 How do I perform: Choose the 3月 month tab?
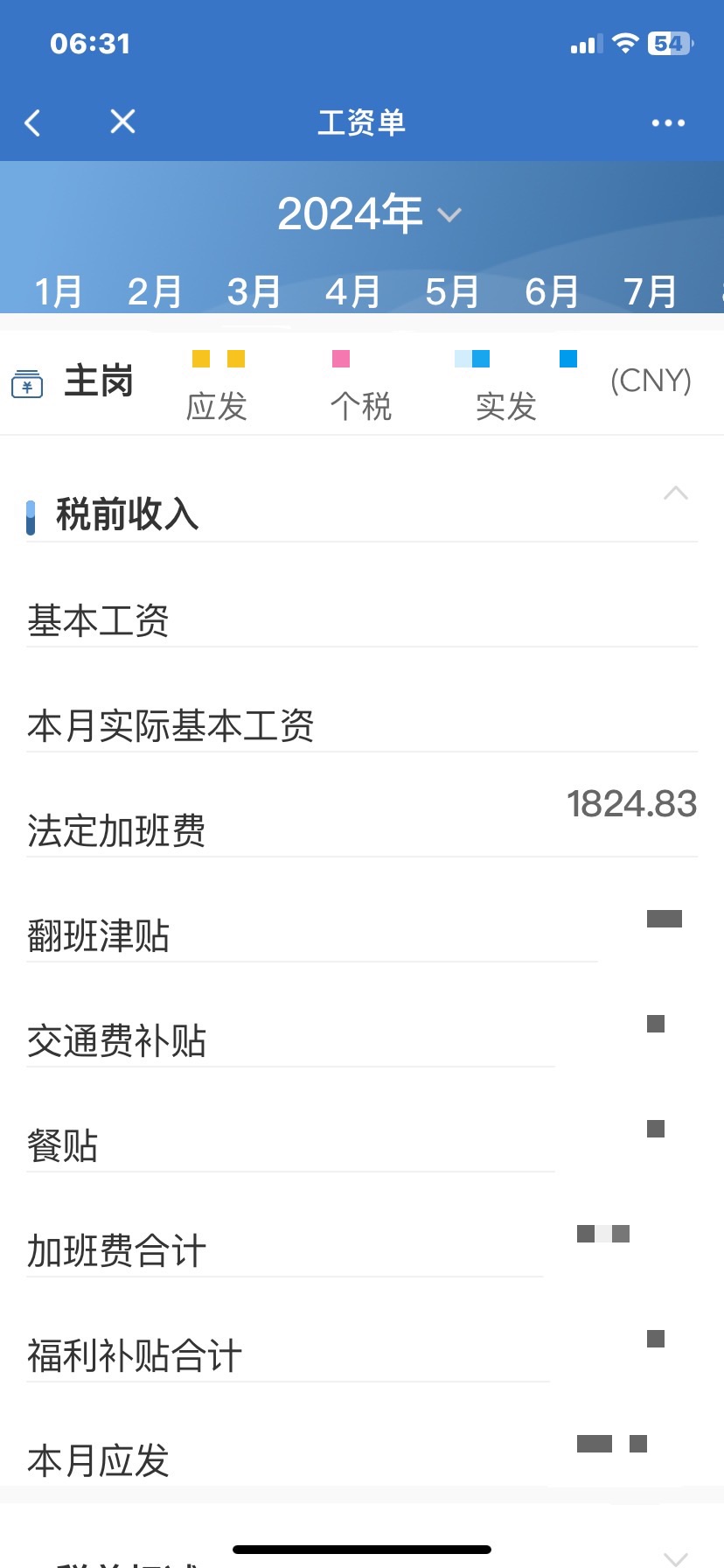tap(254, 291)
